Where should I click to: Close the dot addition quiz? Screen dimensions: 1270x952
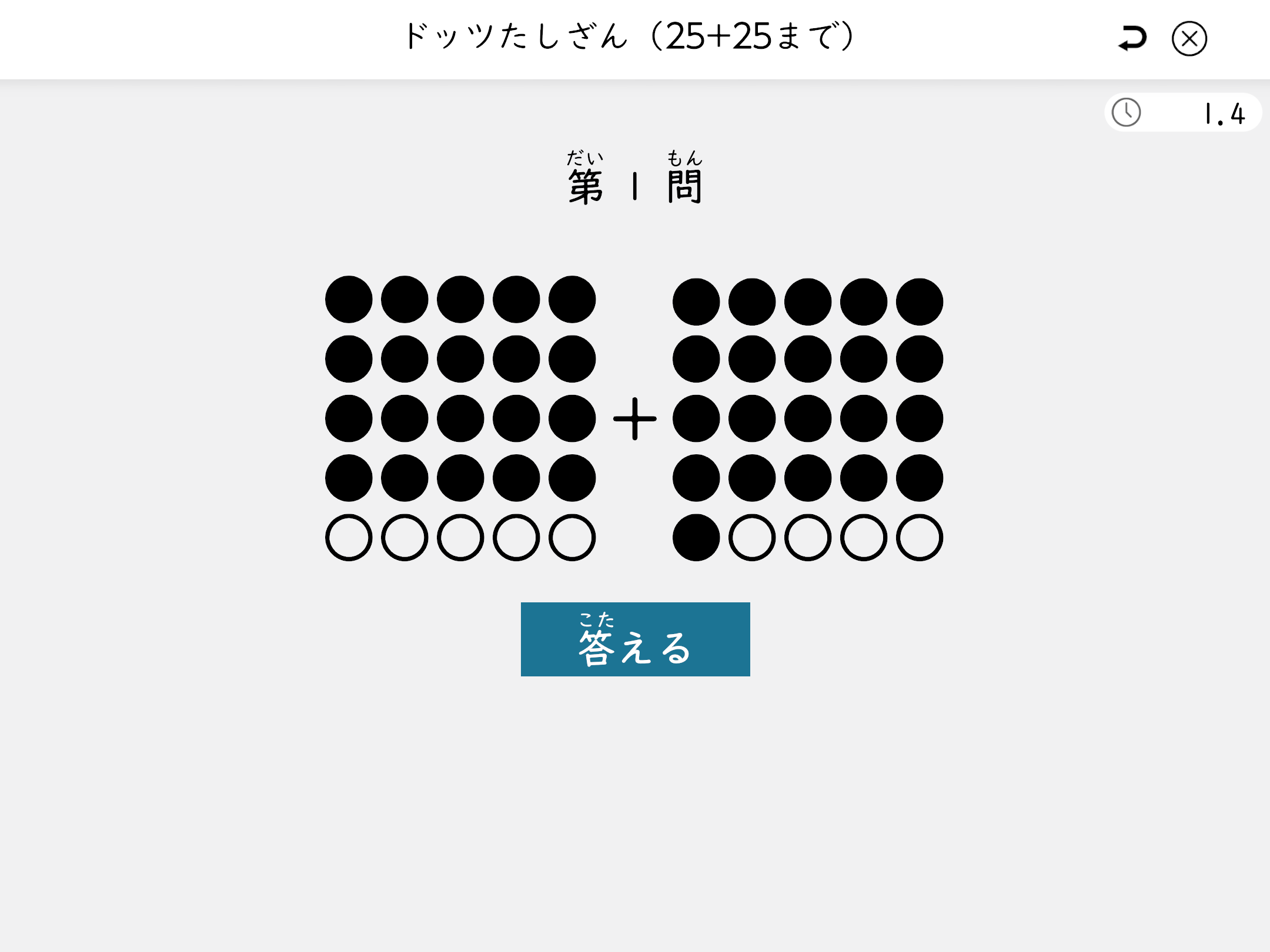tap(1189, 39)
